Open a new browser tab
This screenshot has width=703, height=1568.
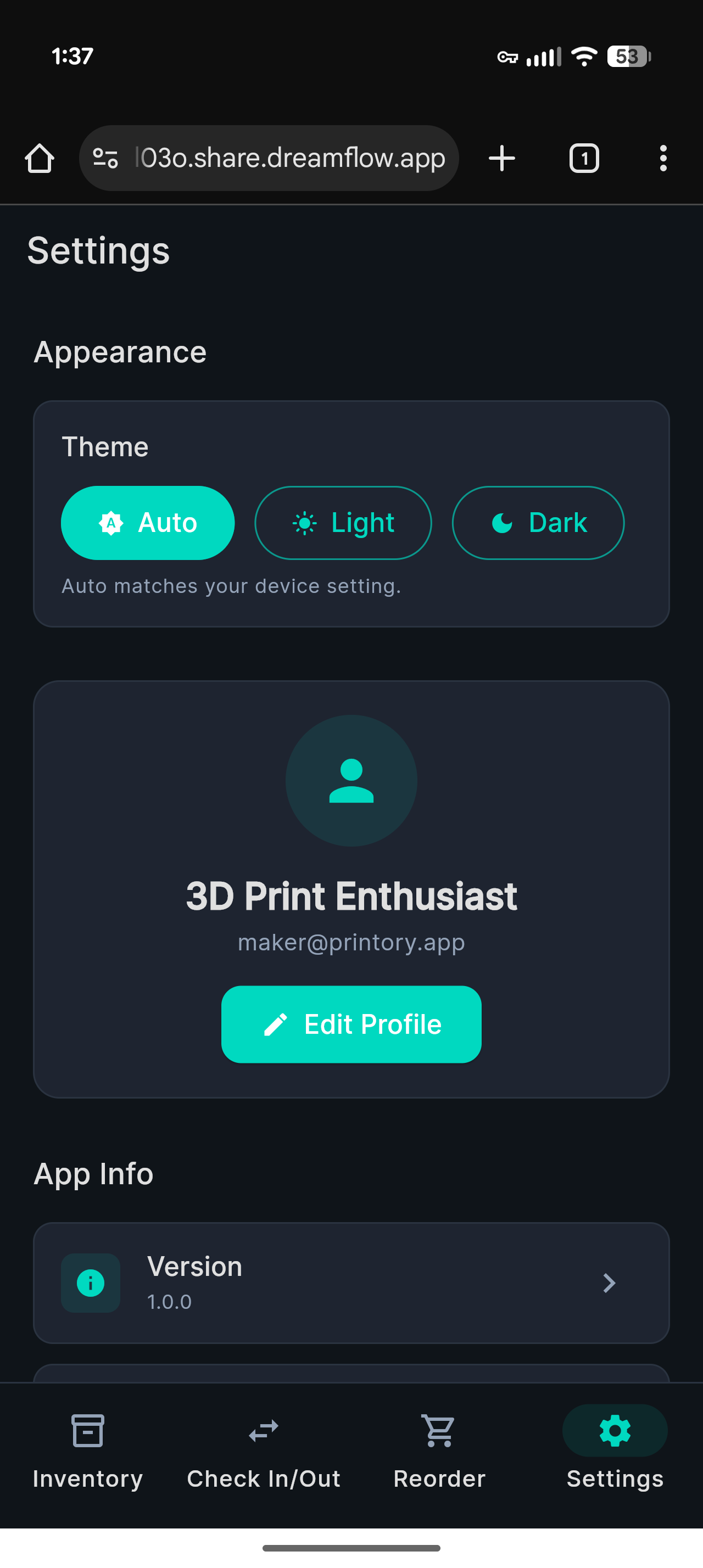[x=501, y=158]
